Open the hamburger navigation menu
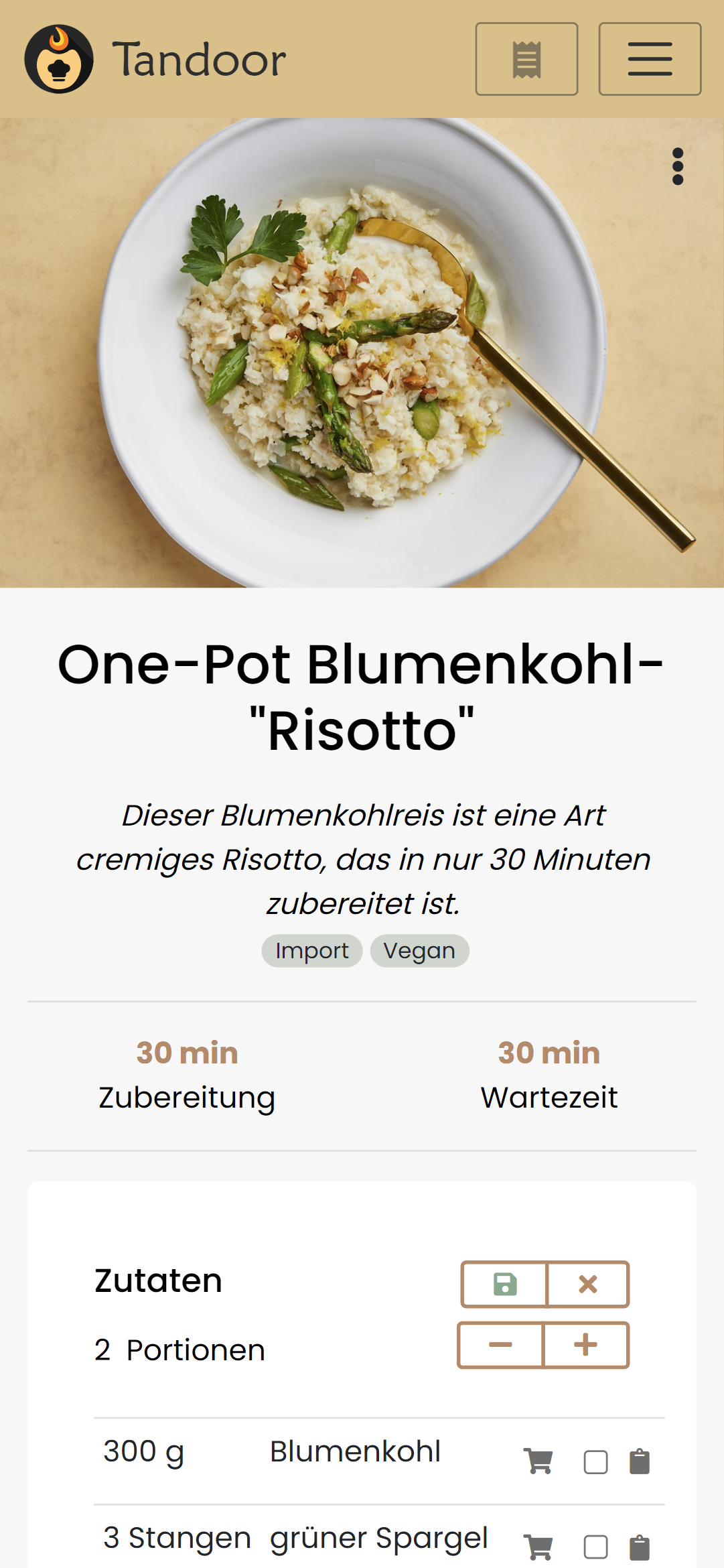Screen dimensions: 724x1568 [x=650, y=59]
